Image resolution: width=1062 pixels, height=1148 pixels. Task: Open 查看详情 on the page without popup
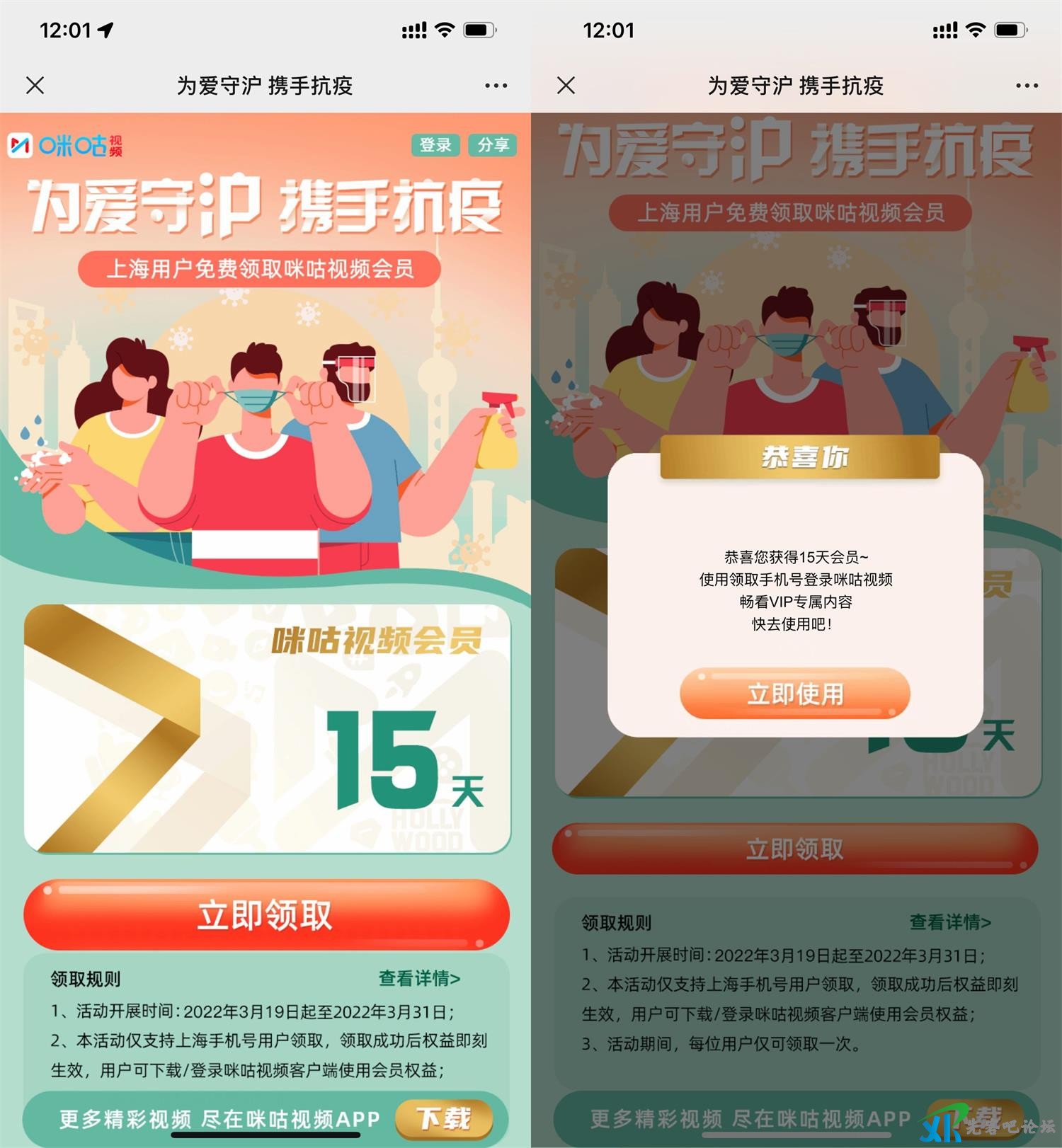[x=419, y=979]
